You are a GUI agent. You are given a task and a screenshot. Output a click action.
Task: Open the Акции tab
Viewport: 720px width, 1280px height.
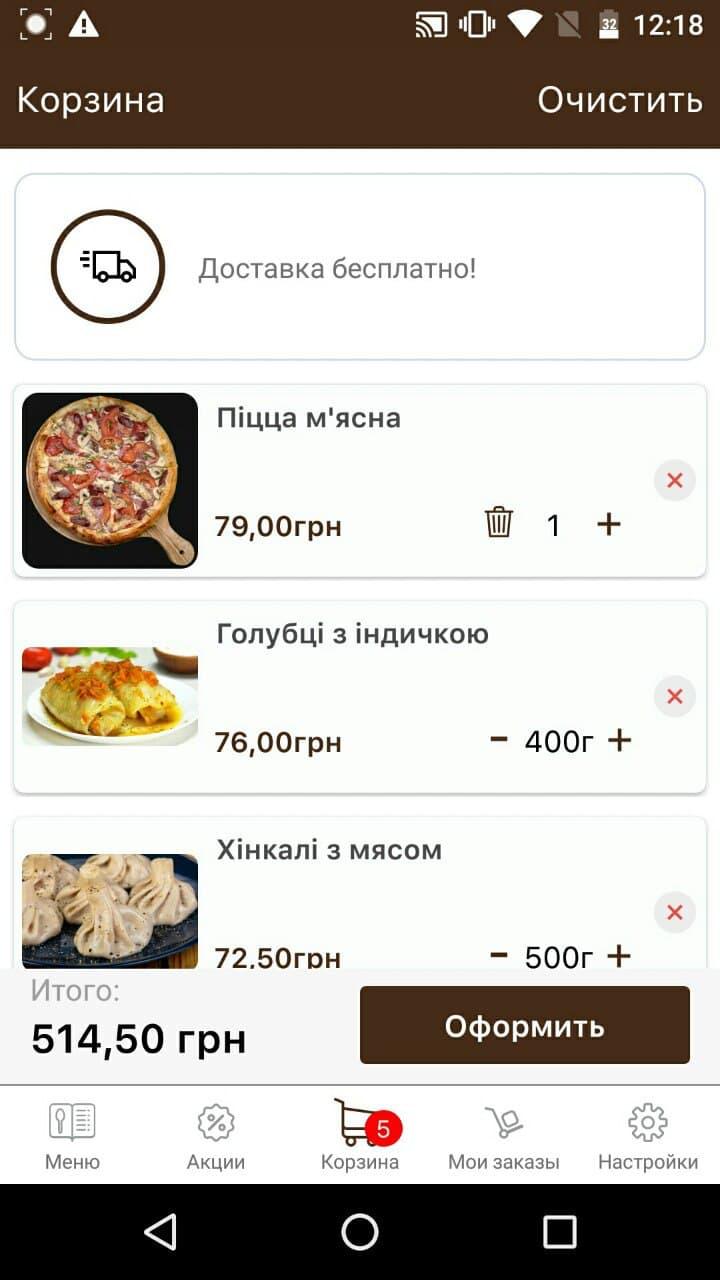click(216, 1136)
